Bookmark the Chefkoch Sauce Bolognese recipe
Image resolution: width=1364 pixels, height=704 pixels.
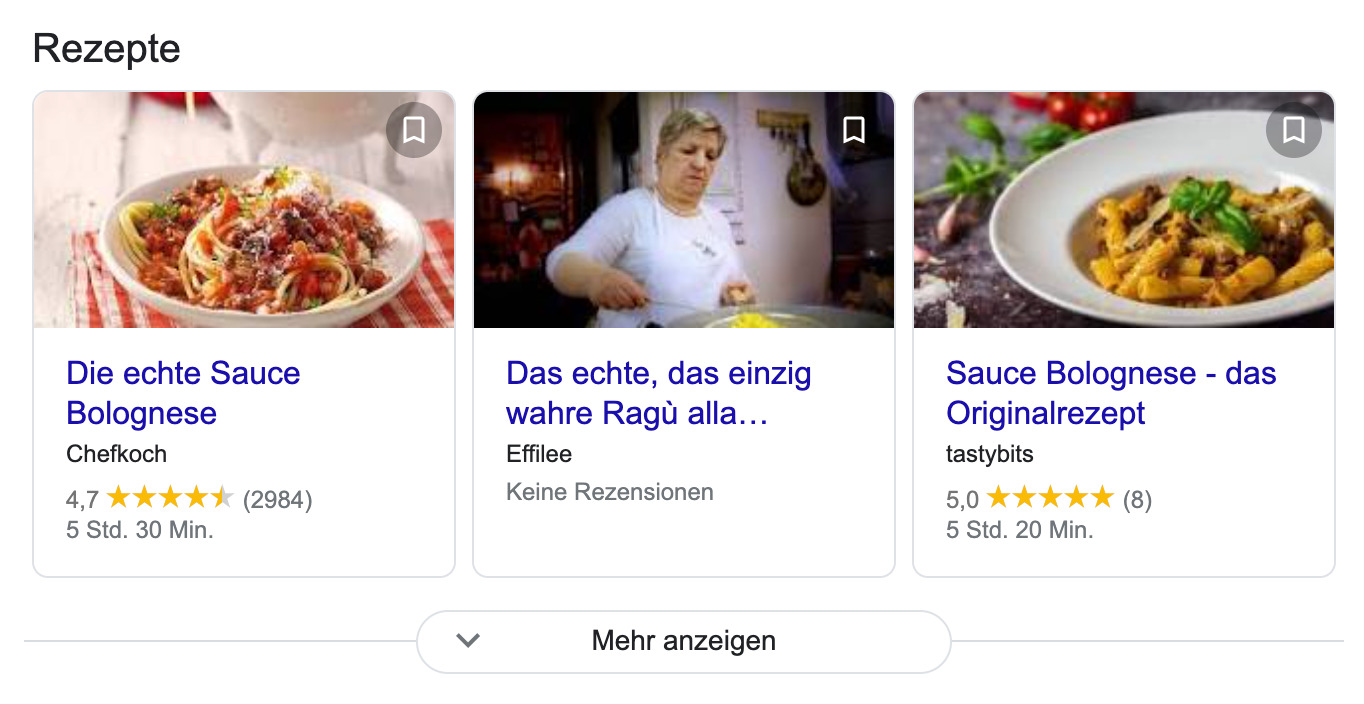tap(413, 130)
